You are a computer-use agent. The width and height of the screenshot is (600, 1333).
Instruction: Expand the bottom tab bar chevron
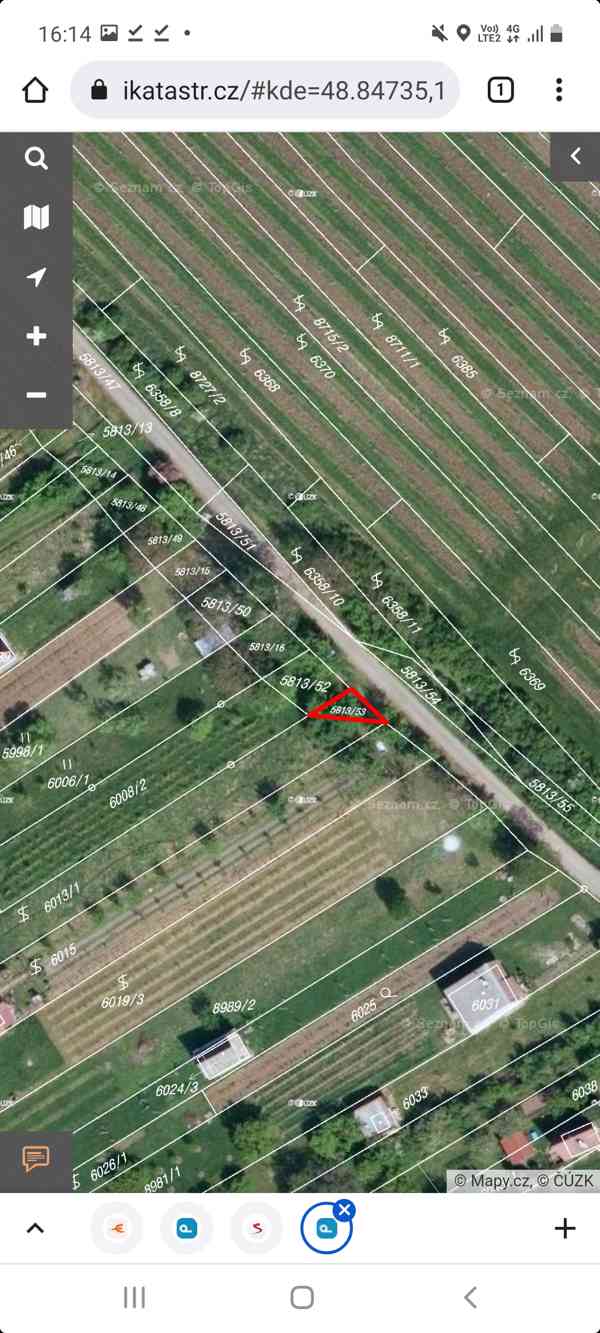(x=35, y=1228)
